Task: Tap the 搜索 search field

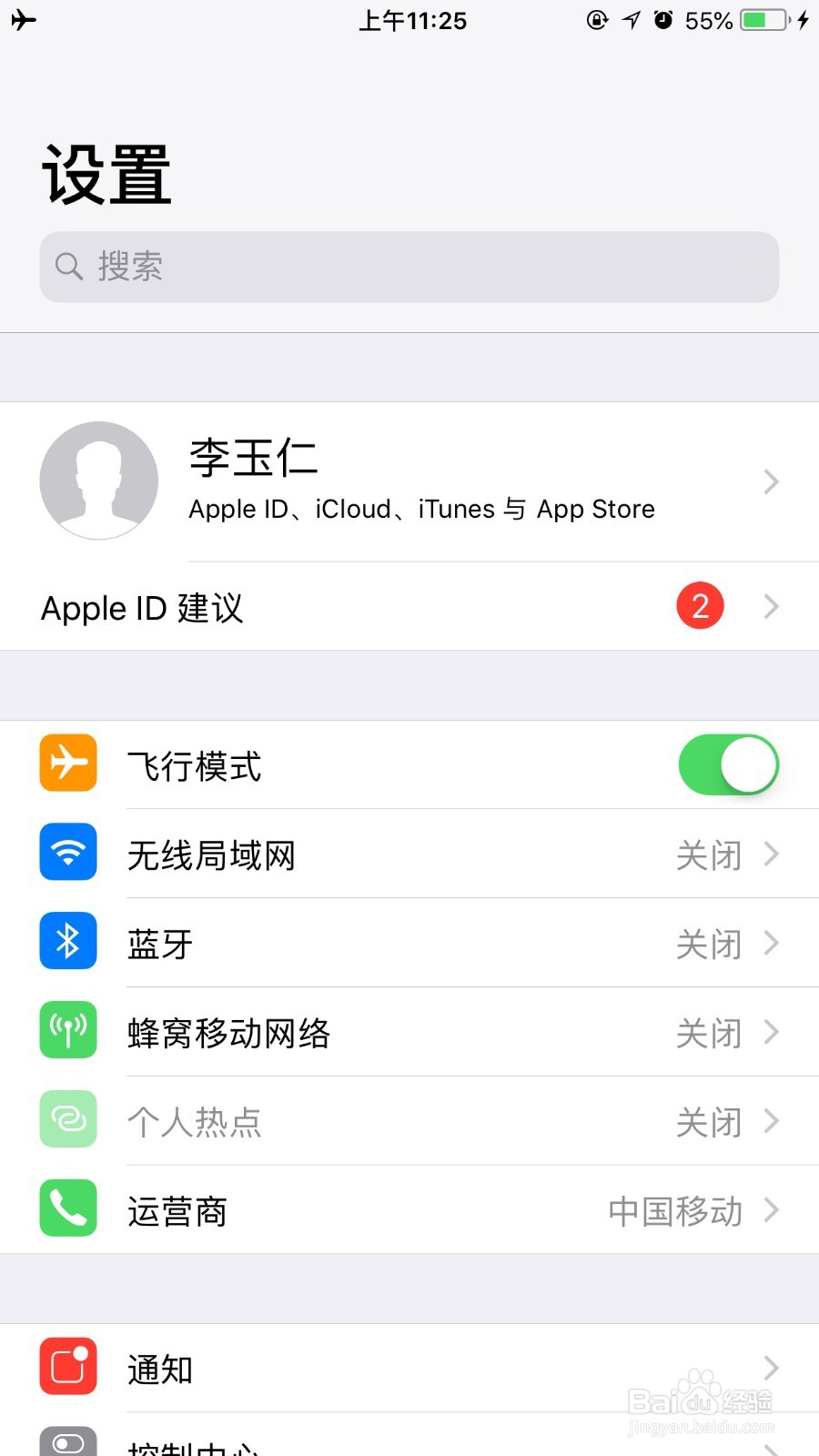Action: [409, 267]
